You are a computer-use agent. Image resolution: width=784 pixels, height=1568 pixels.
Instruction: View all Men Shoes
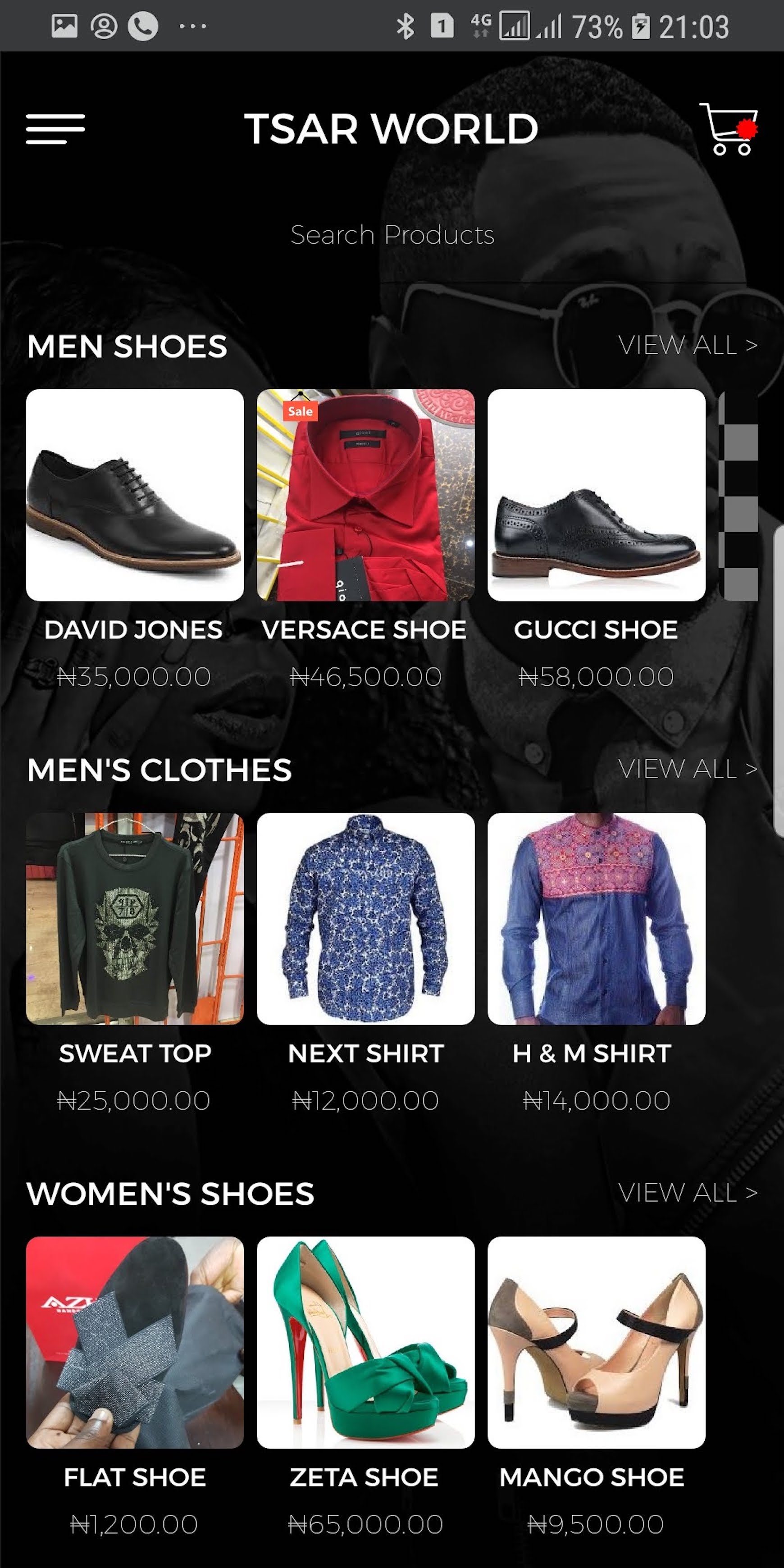687,345
